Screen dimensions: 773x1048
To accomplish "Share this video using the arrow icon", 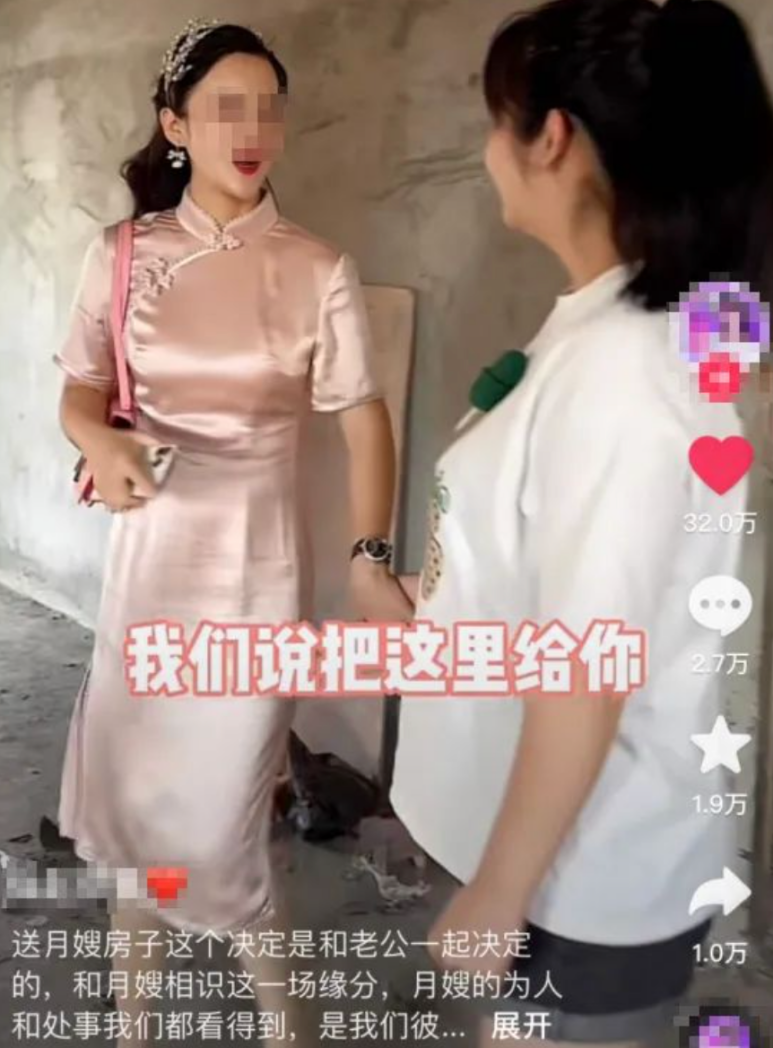I will (x=720, y=892).
